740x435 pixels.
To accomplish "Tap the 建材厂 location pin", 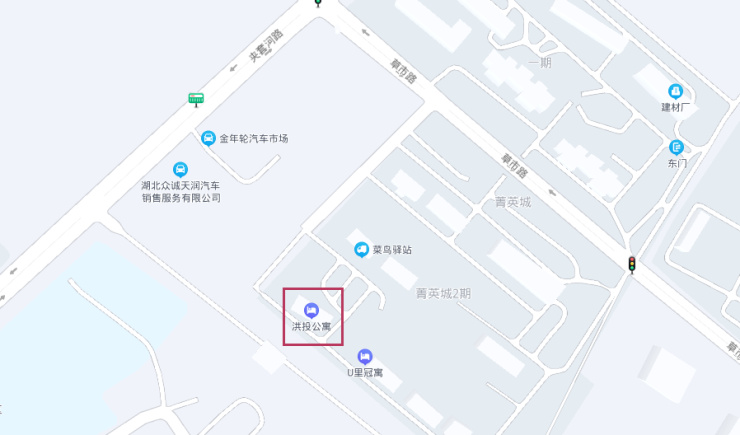I will [676, 91].
